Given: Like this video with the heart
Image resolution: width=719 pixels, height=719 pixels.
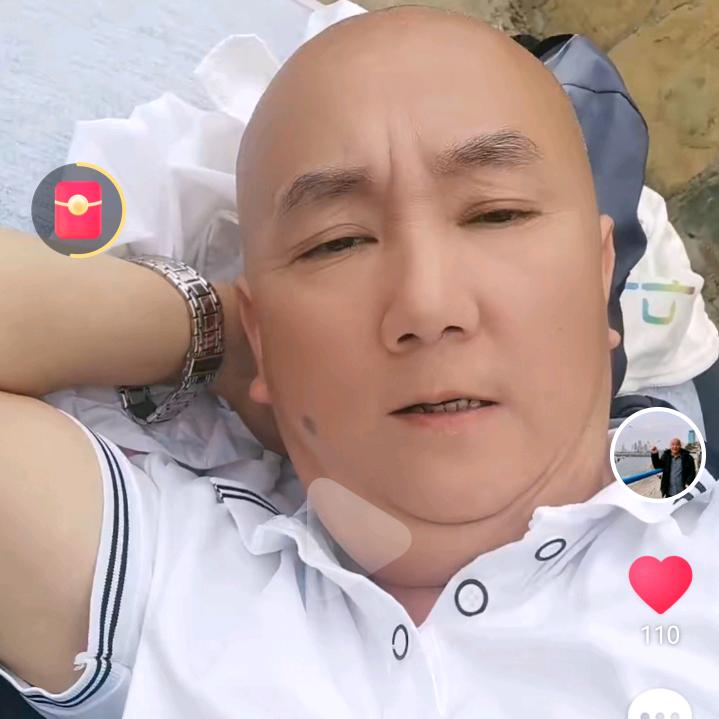Looking at the screenshot, I should (660, 583).
